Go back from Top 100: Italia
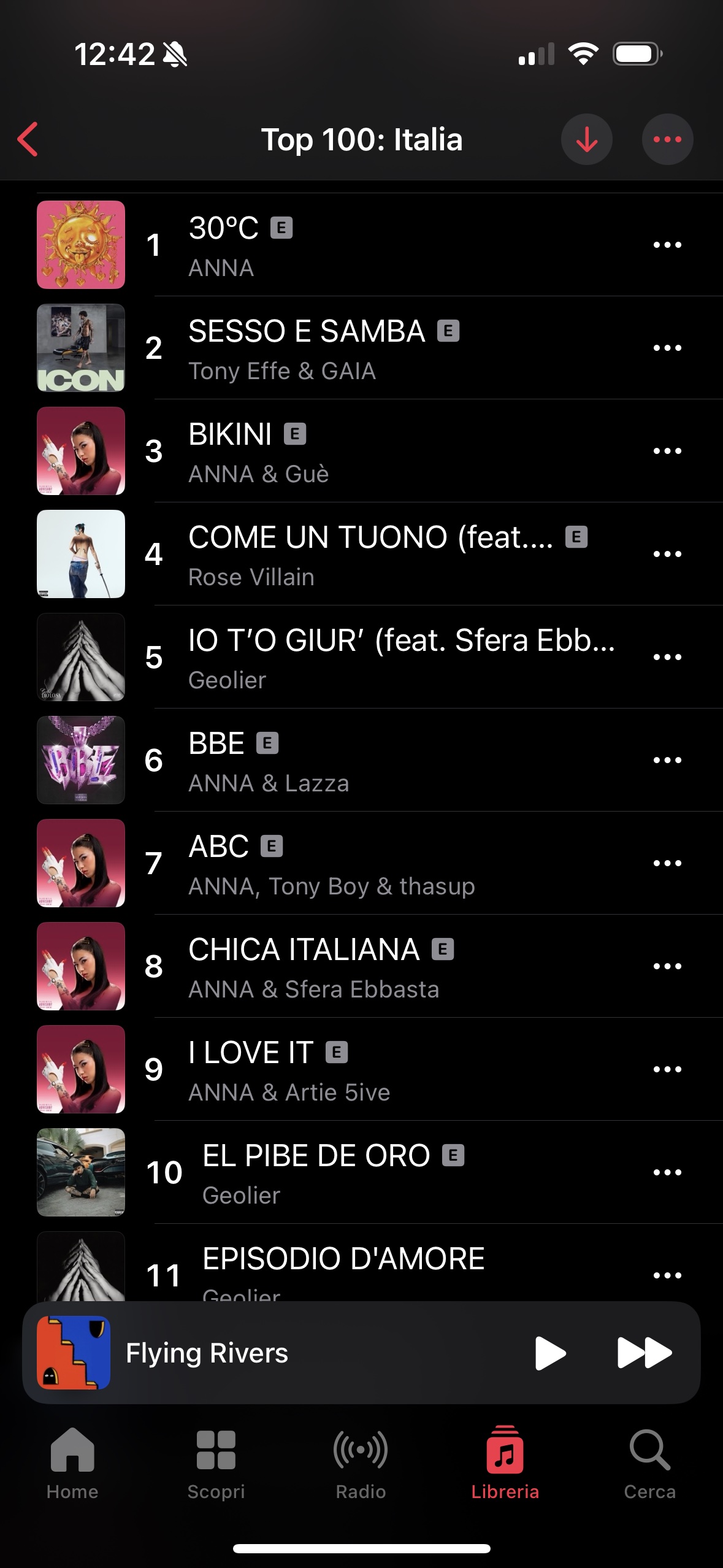This screenshot has width=723, height=1568. [x=28, y=139]
